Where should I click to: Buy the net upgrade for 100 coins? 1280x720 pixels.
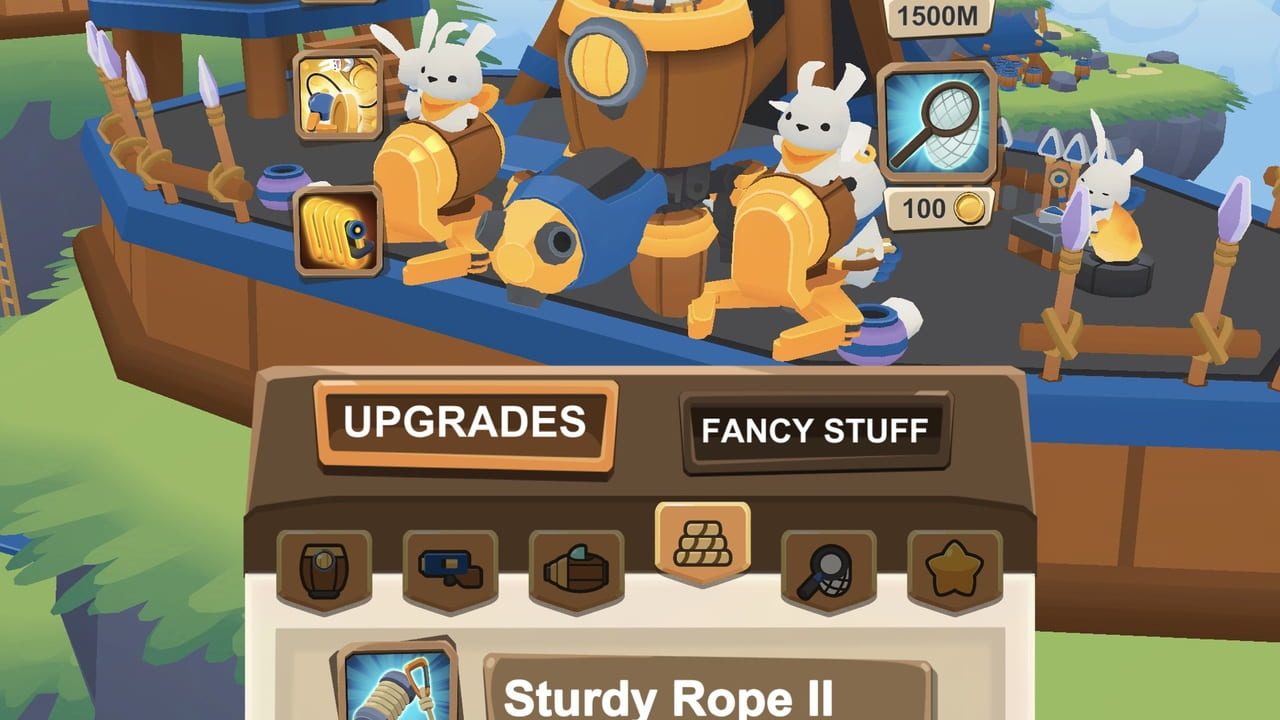pyautogui.click(x=938, y=208)
